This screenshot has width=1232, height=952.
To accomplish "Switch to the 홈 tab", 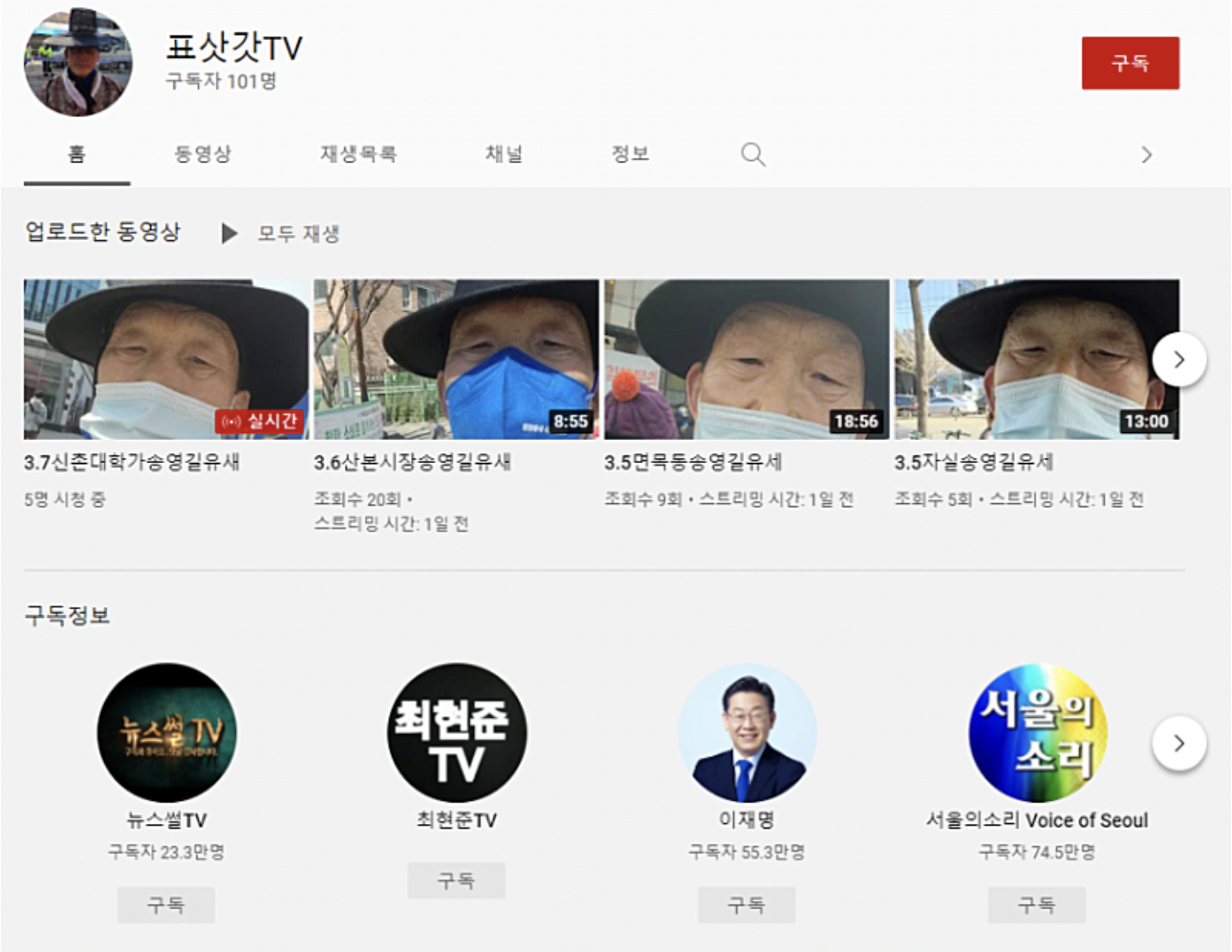I will [x=77, y=155].
